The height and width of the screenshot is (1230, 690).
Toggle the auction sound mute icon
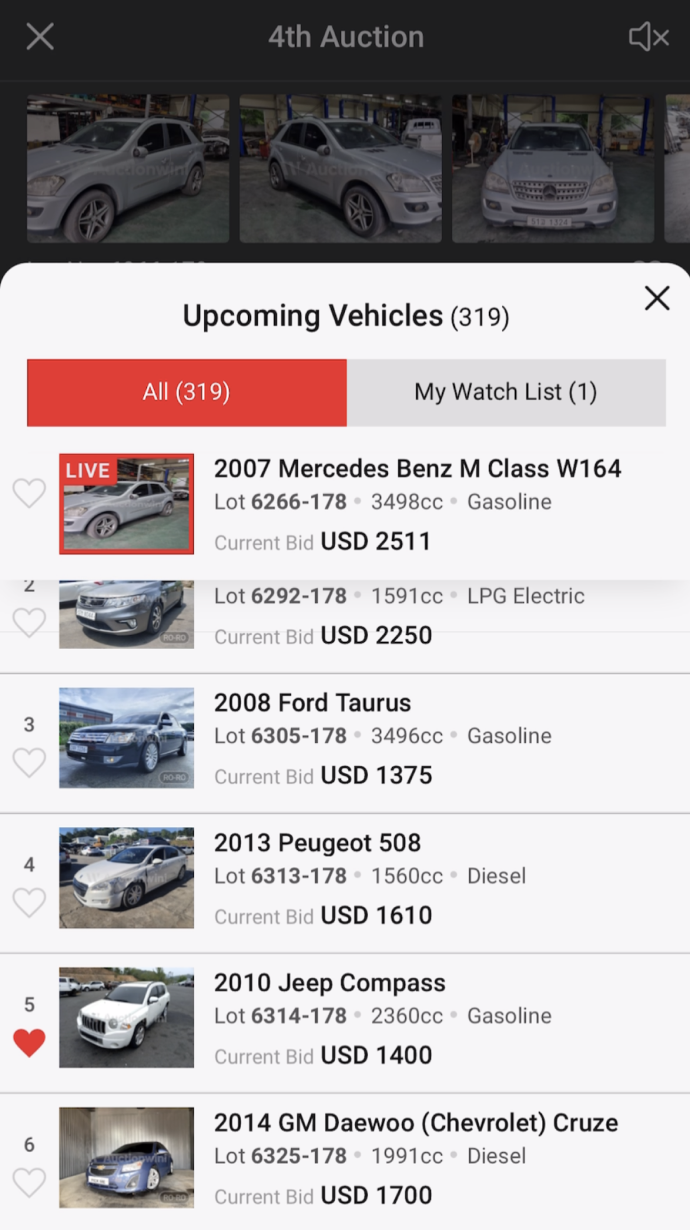(648, 38)
